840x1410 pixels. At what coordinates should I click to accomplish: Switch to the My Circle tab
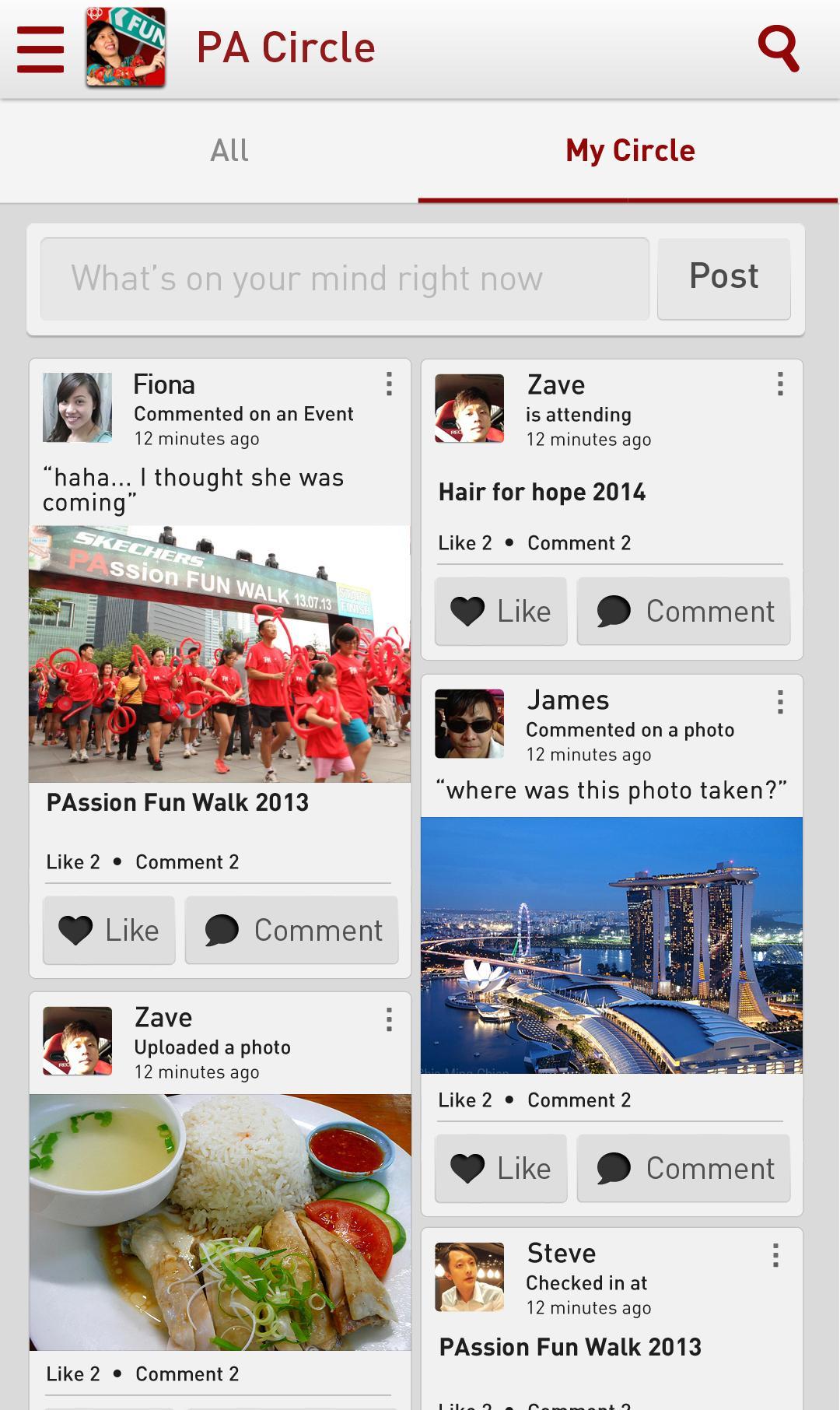(630, 149)
